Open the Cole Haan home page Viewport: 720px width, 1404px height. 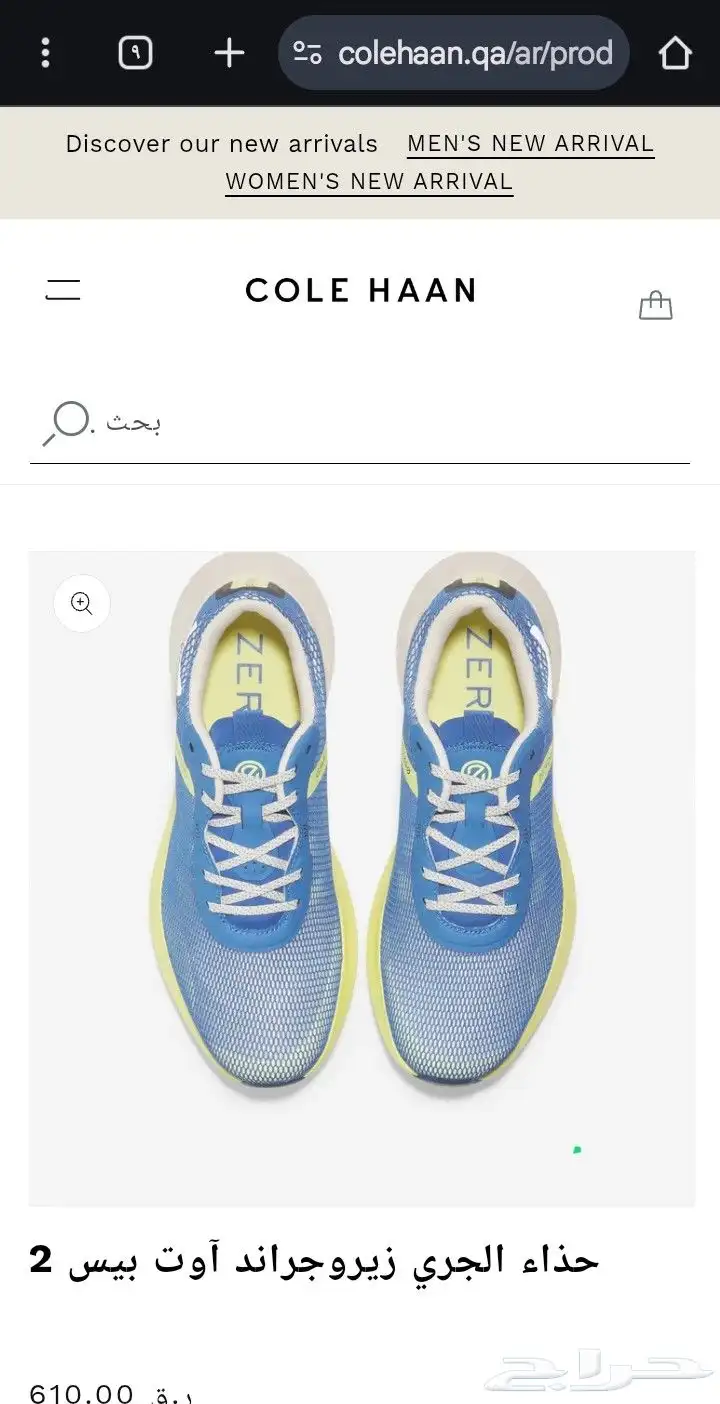tap(360, 291)
